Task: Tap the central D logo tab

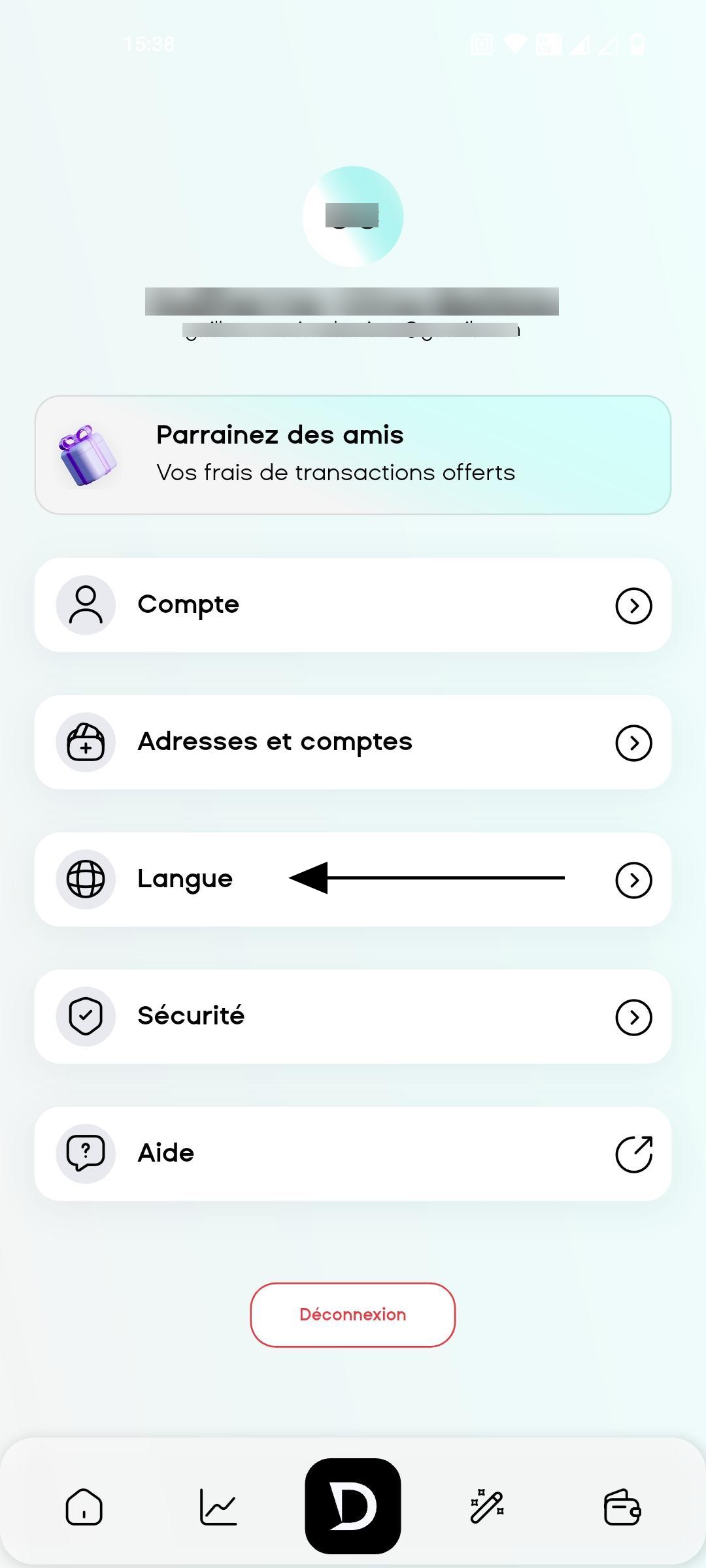Action: point(353,1505)
